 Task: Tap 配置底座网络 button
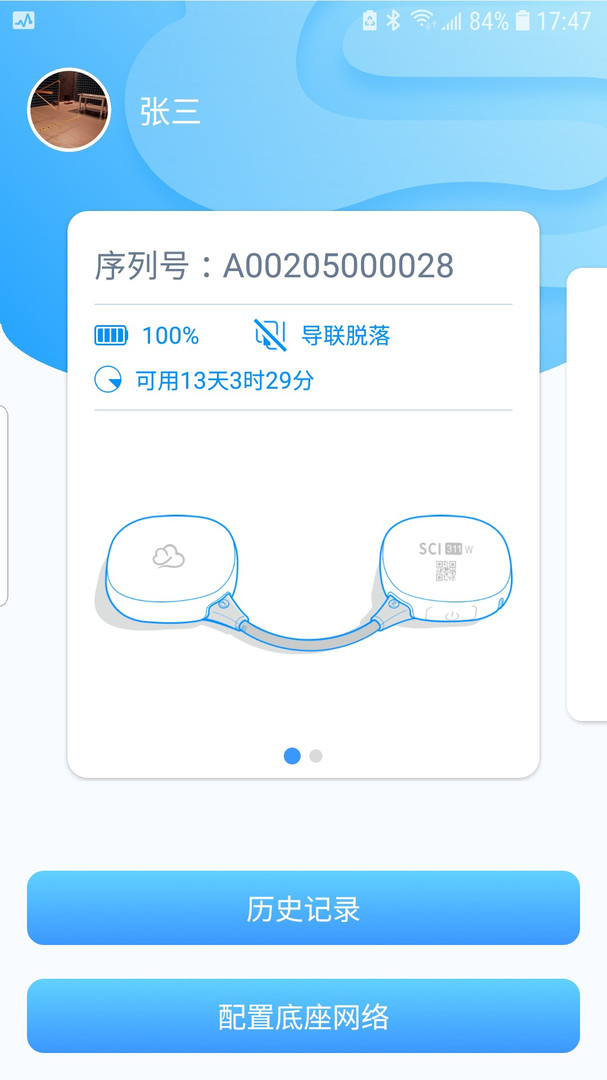coord(303,1016)
